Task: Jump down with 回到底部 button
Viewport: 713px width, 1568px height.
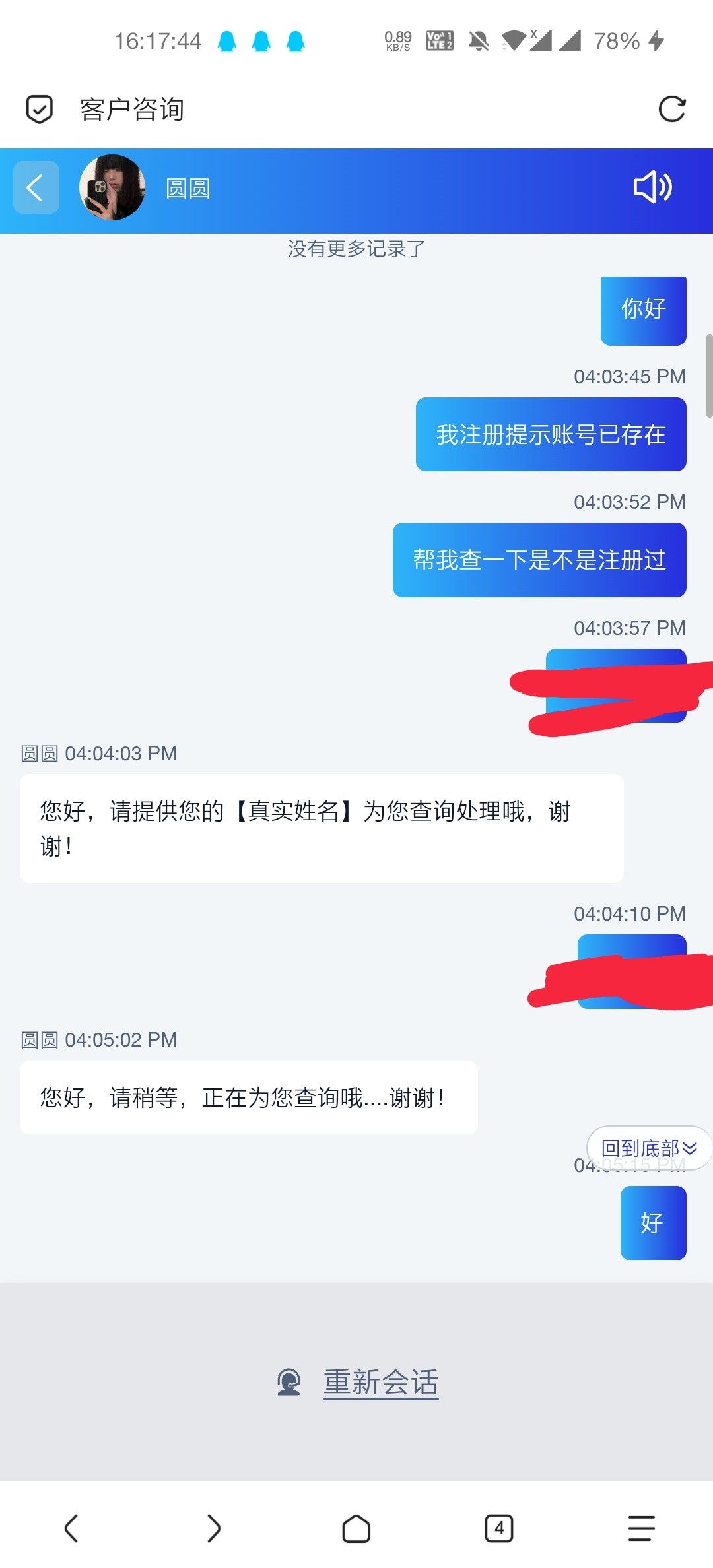Action: (x=648, y=1148)
